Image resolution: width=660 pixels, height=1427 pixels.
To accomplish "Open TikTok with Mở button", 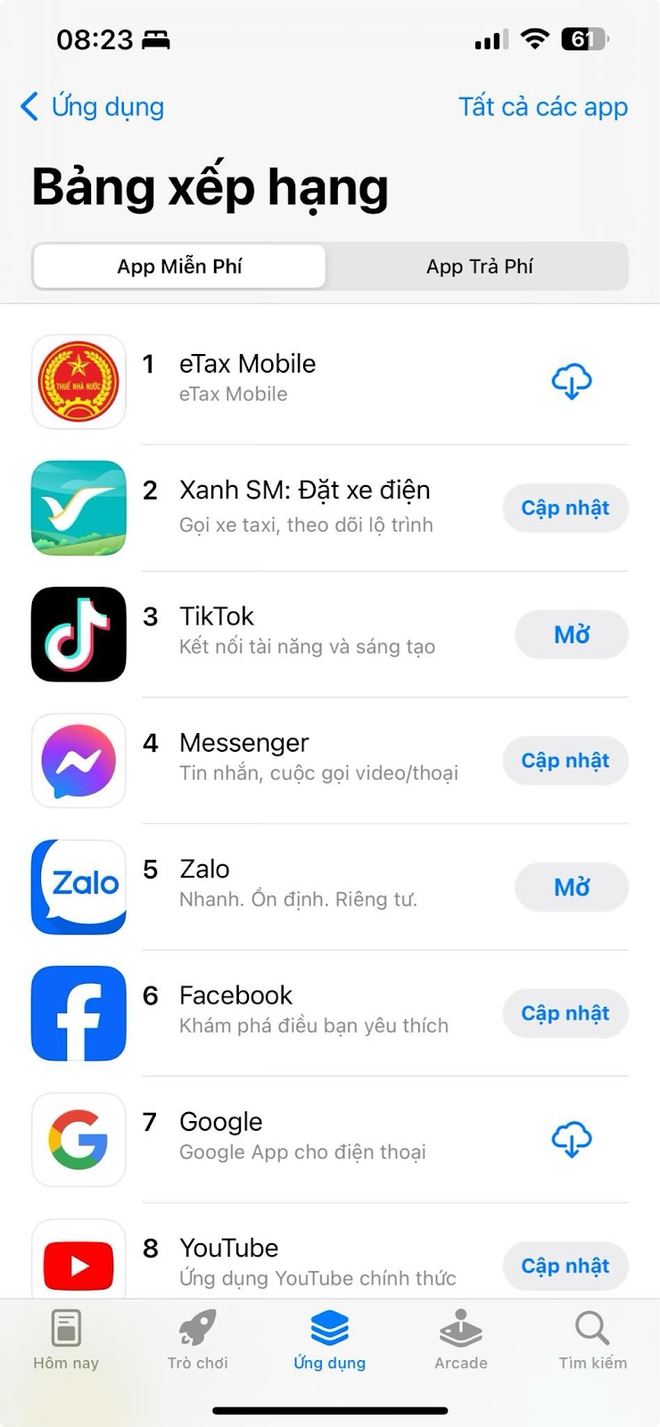I will tap(571, 634).
